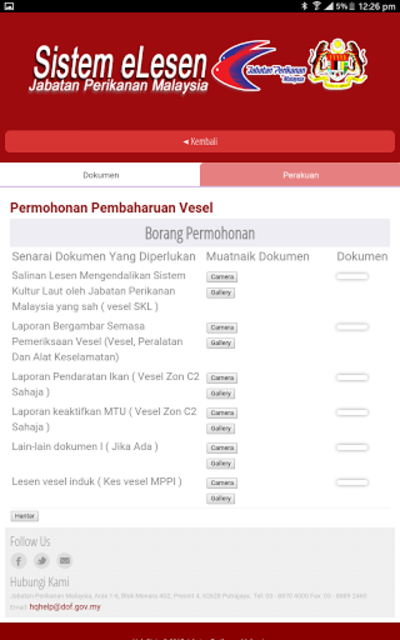Tap Camera for Salinan Lesen Mengendalikan Sistem Kultur Laut
This screenshot has height=640, width=400.
[x=222, y=277]
